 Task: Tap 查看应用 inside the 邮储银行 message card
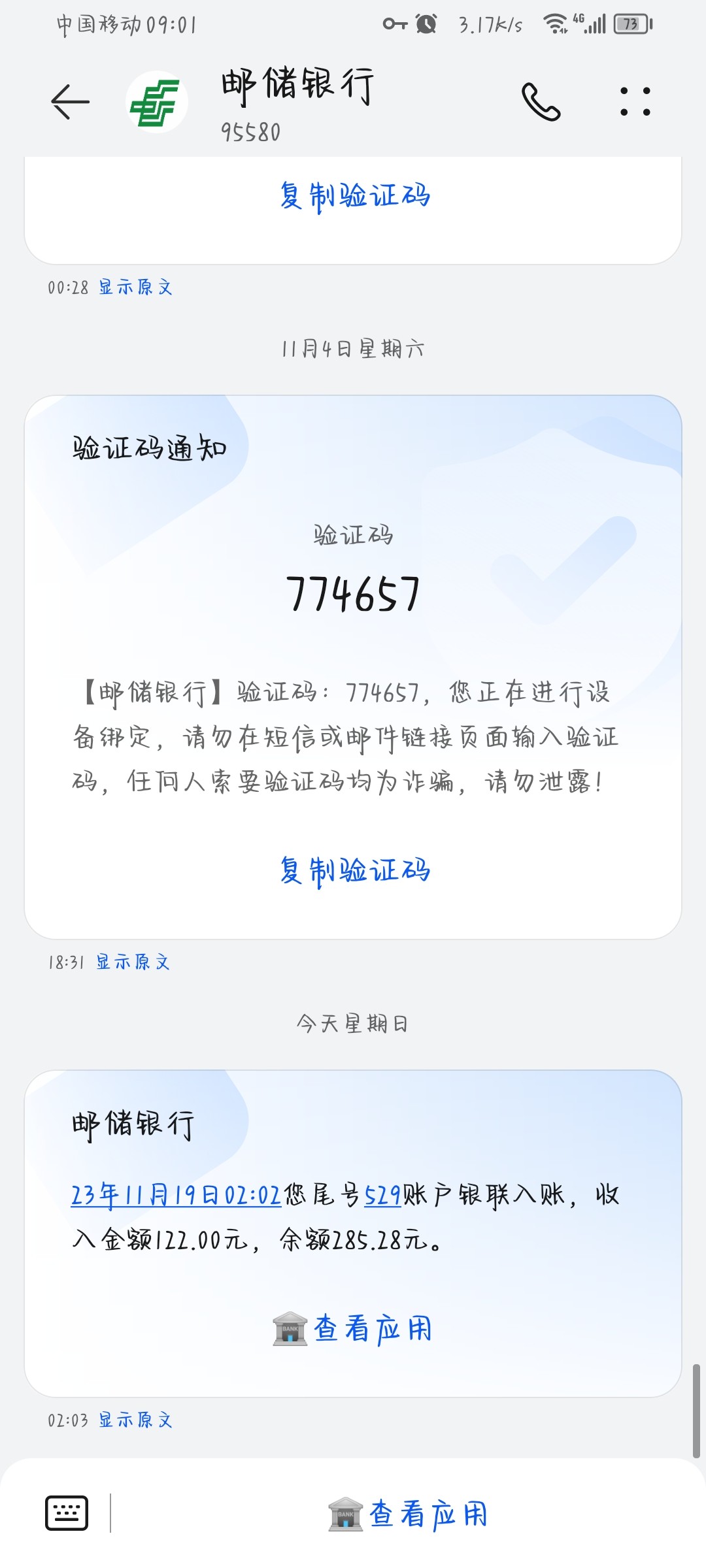pyautogui.click(x=353, y=1328)
